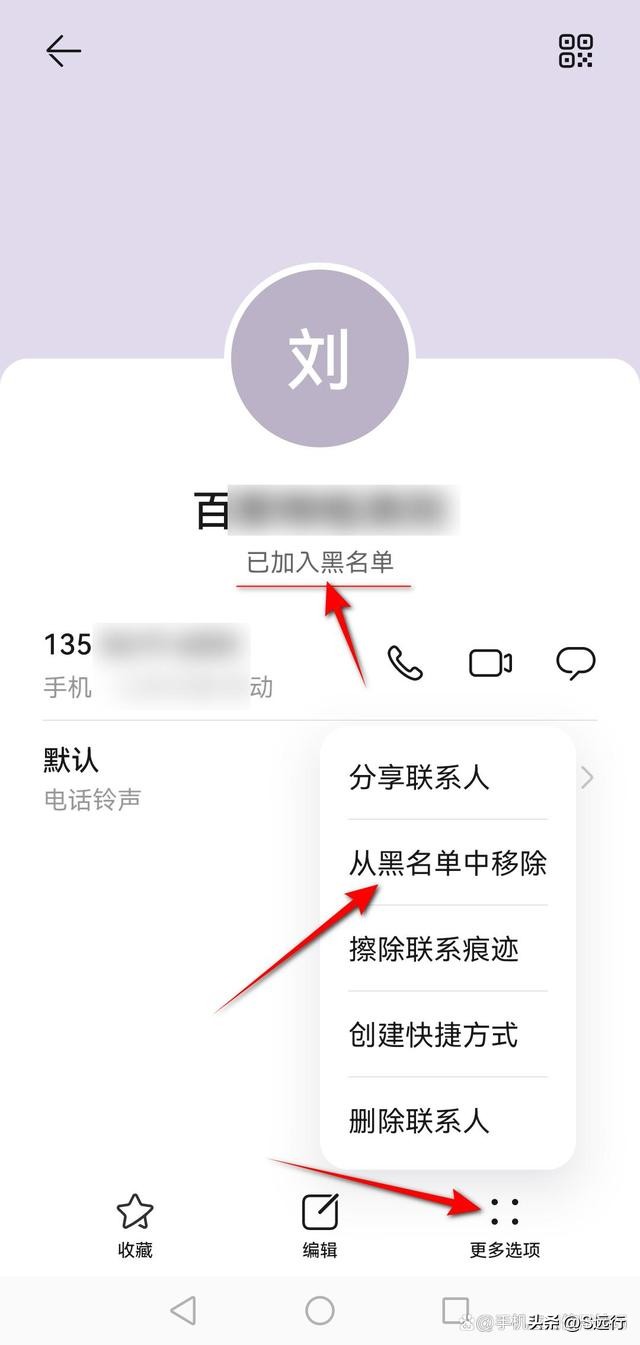This screenshot has width=640, height=1345.
Task: Open the contact QR code
Action: (x=575, y=51)
